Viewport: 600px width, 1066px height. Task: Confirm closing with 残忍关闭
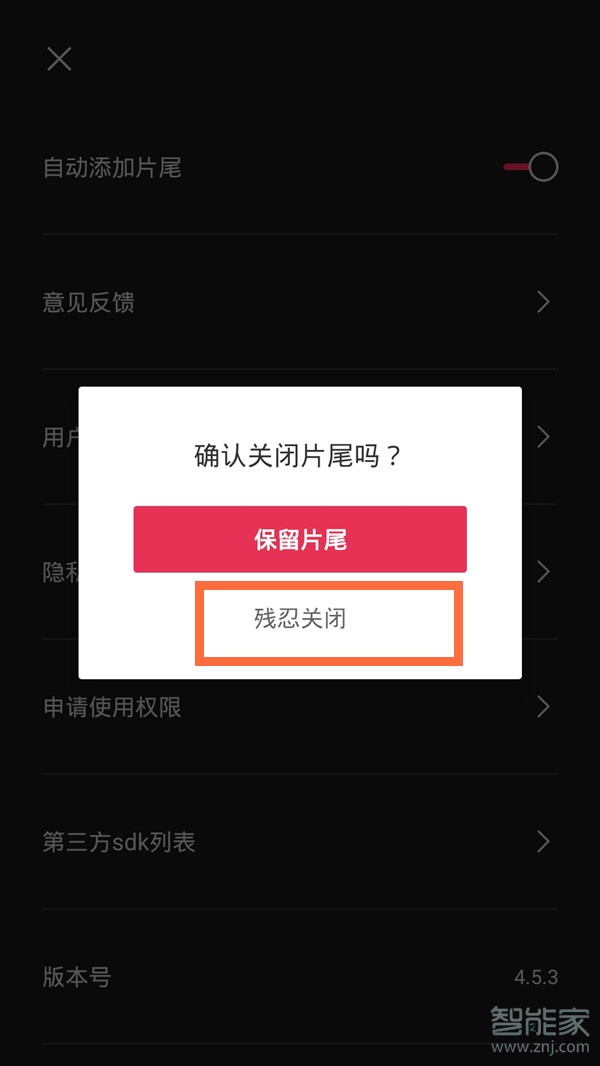click(300, 619)
